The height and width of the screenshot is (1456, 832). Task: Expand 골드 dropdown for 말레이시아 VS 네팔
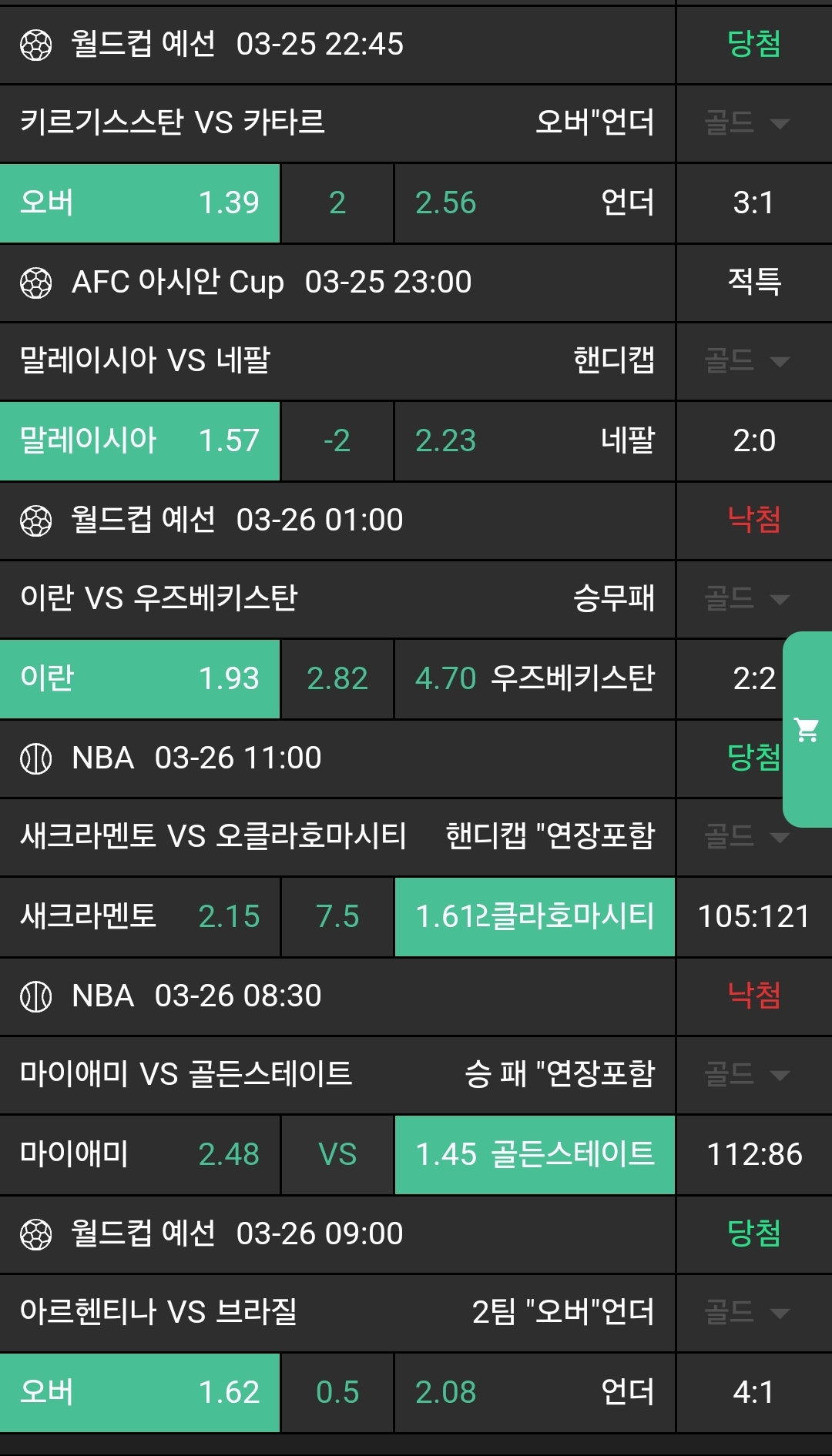tap(746, 360)
